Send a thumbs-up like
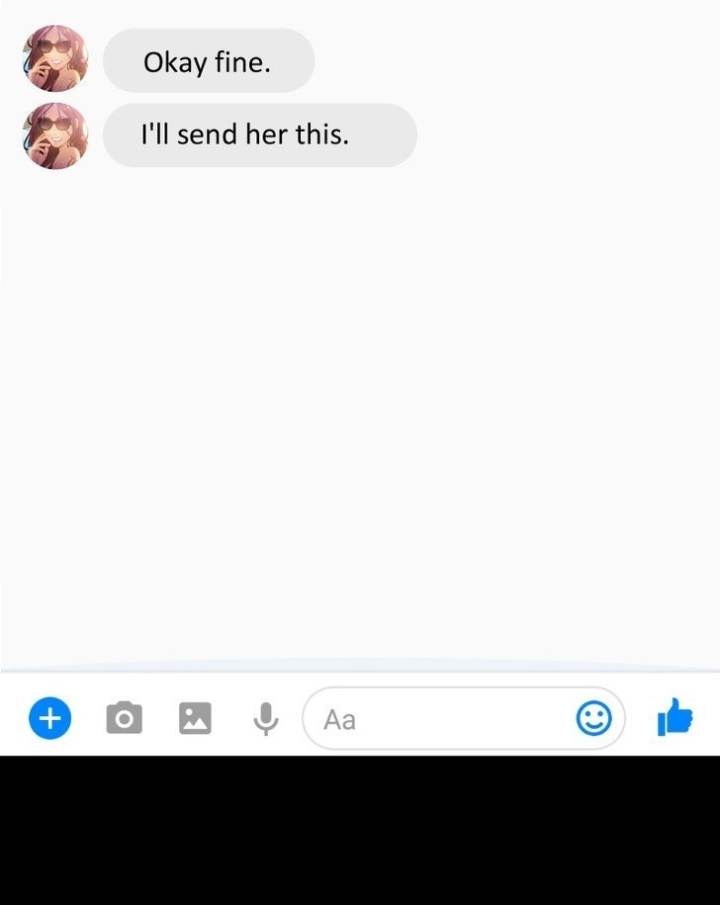Viewport: 720px width, 905px height. pos(675,717)
